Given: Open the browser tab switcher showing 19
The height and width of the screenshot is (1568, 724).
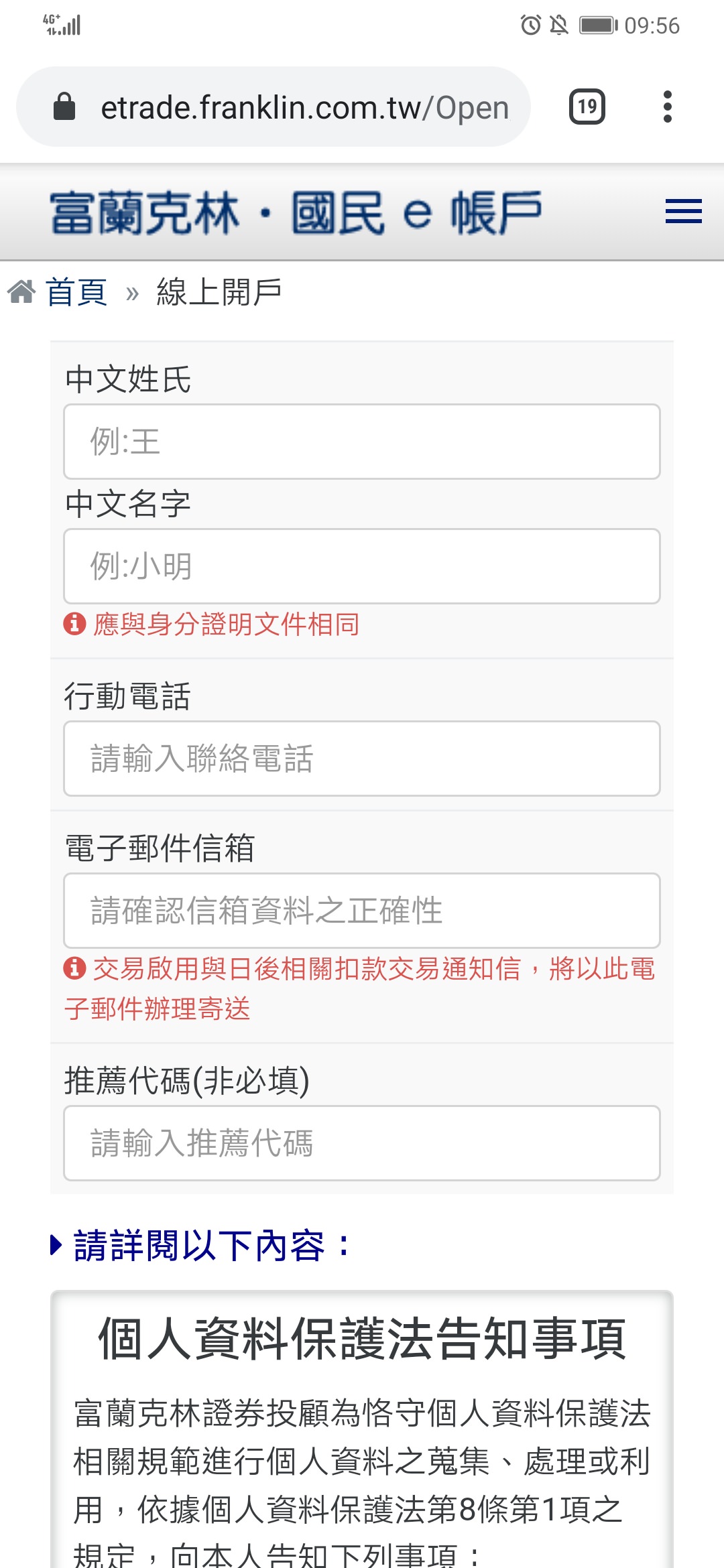Looking at the screenshot, I should 587,107.
